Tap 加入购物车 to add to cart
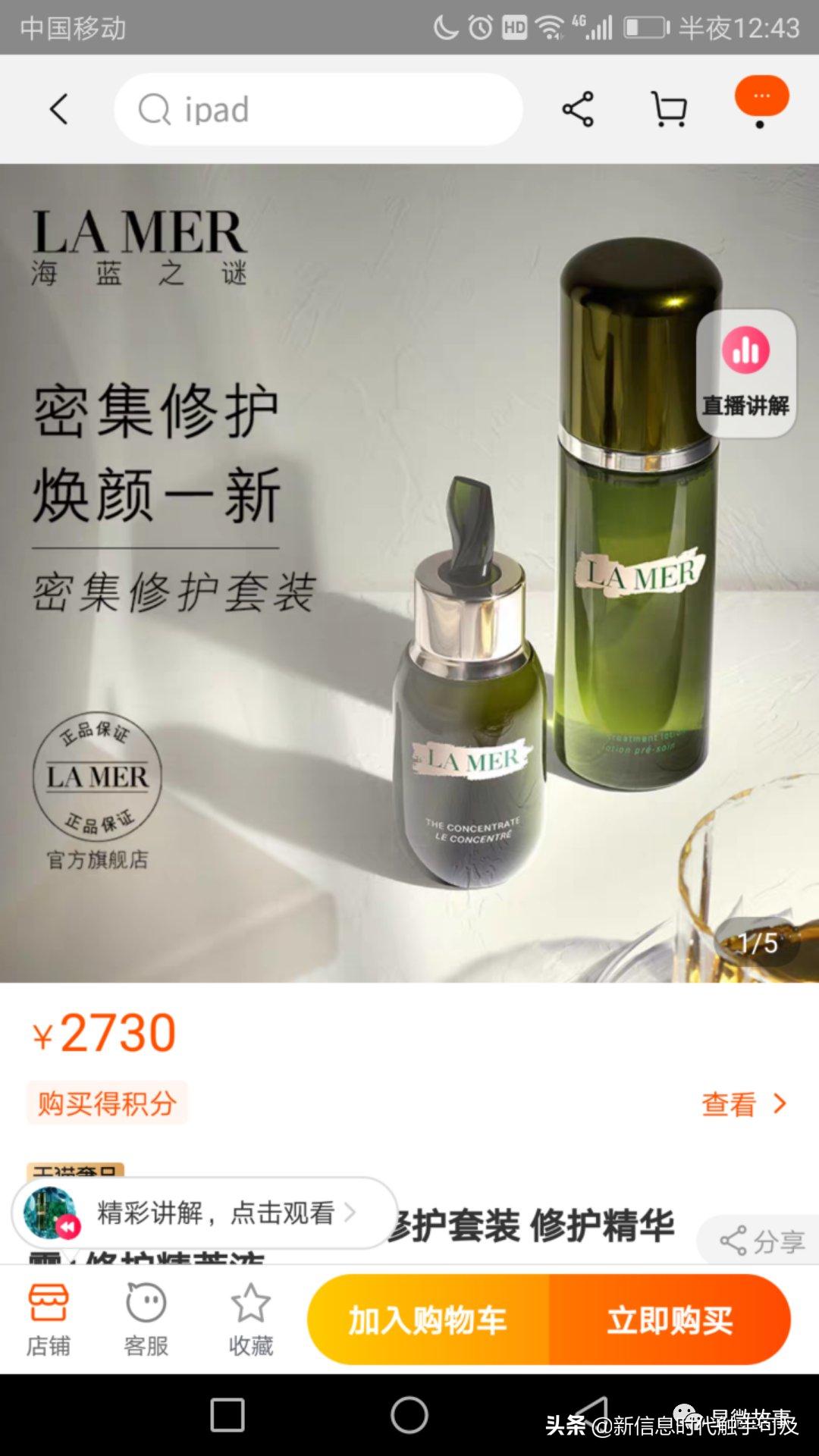Viewport: 819px width, 1456px height. point(429,1319)
